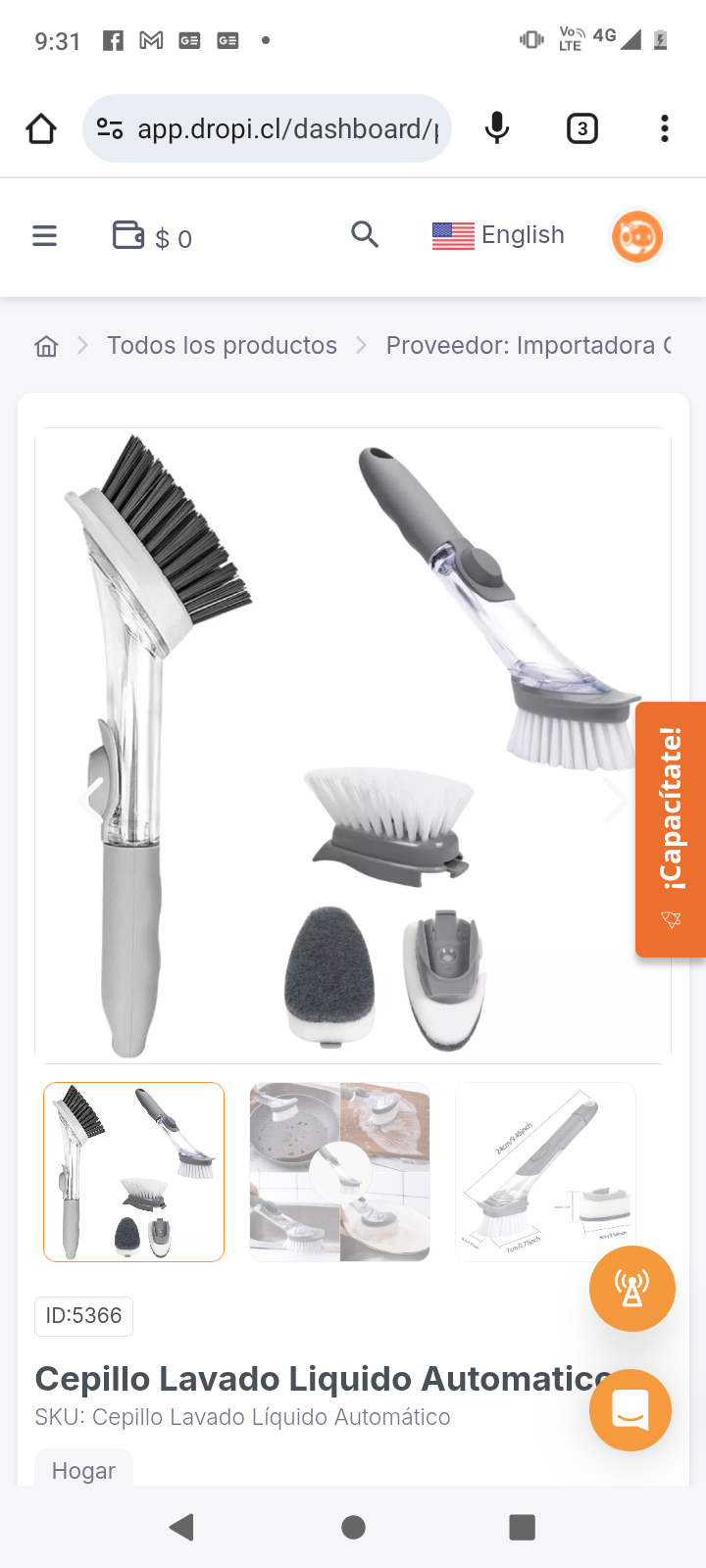Tap the search magnifier icon

[x=365, y=234]
